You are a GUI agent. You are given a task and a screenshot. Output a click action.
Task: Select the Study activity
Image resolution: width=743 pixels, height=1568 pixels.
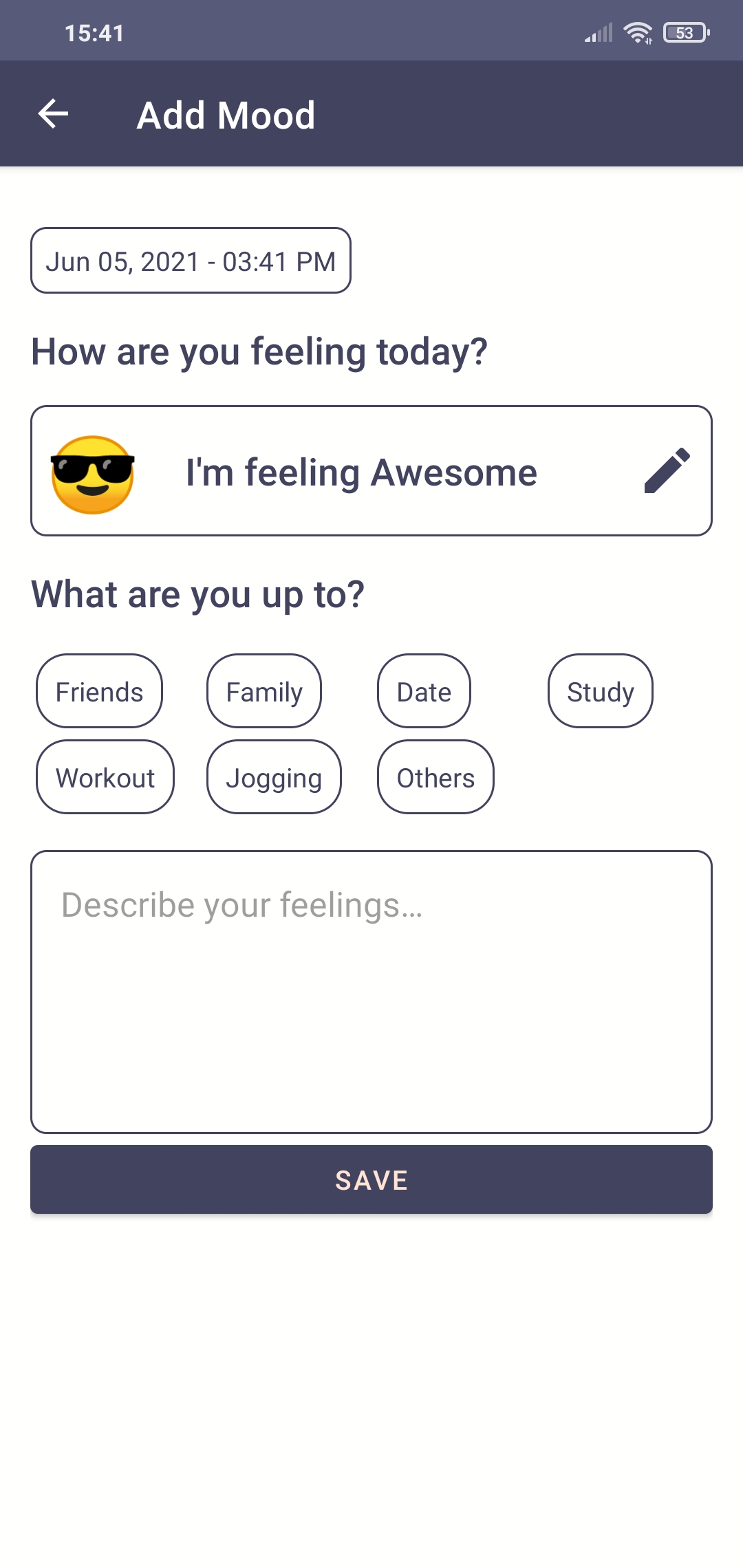pyautogui.click(x=600, y=691)
